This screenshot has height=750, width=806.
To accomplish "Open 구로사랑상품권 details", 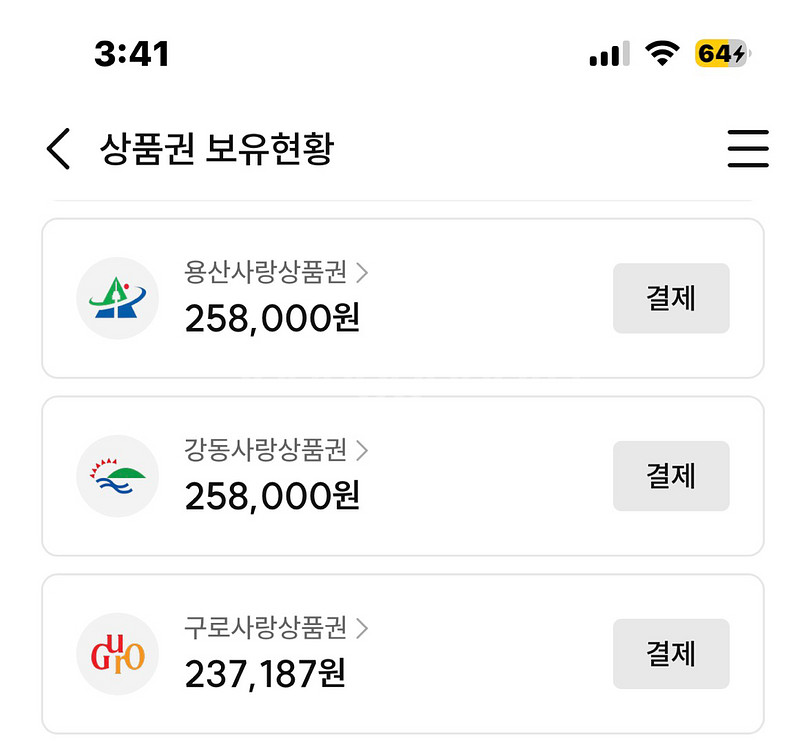I will (x=276, y=628).
